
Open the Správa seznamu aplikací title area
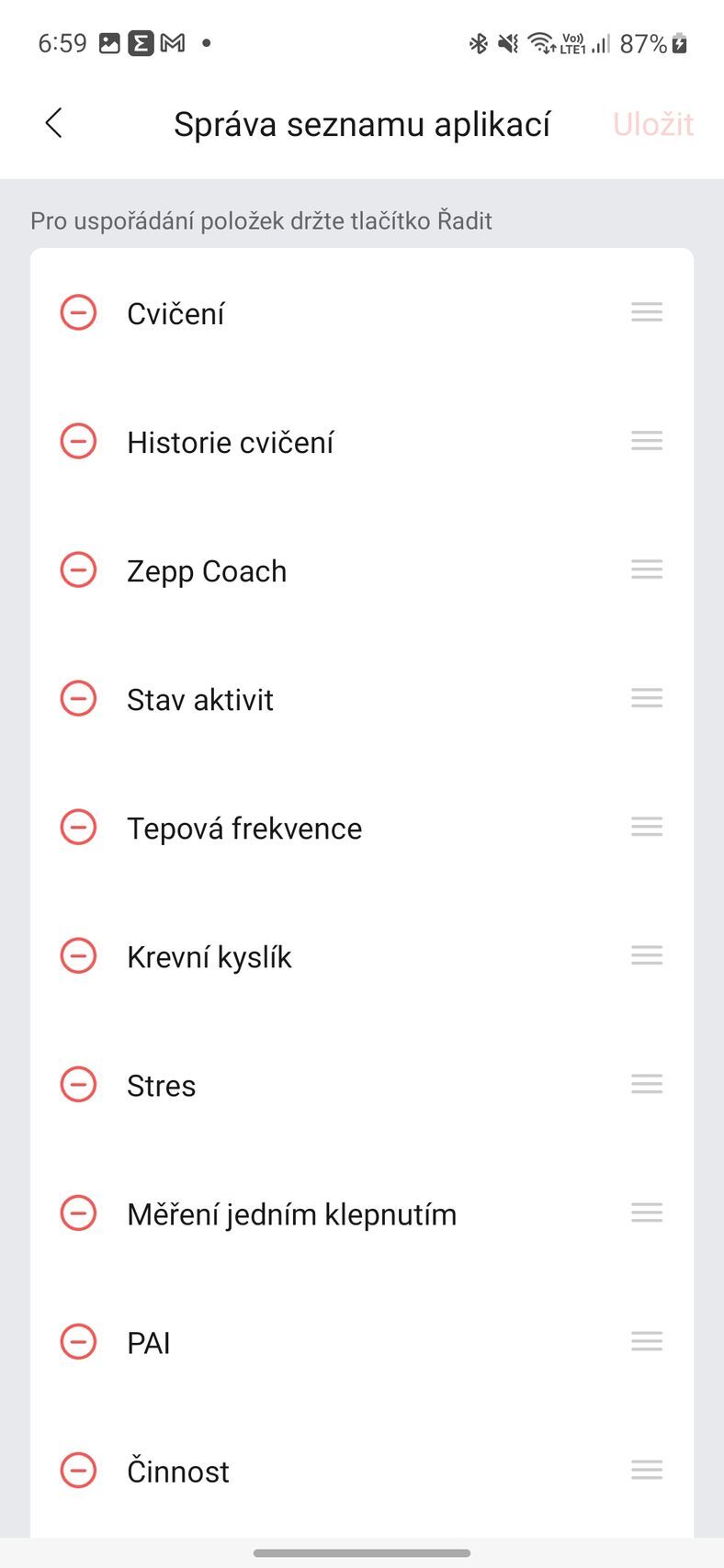(x=361, y=123)
